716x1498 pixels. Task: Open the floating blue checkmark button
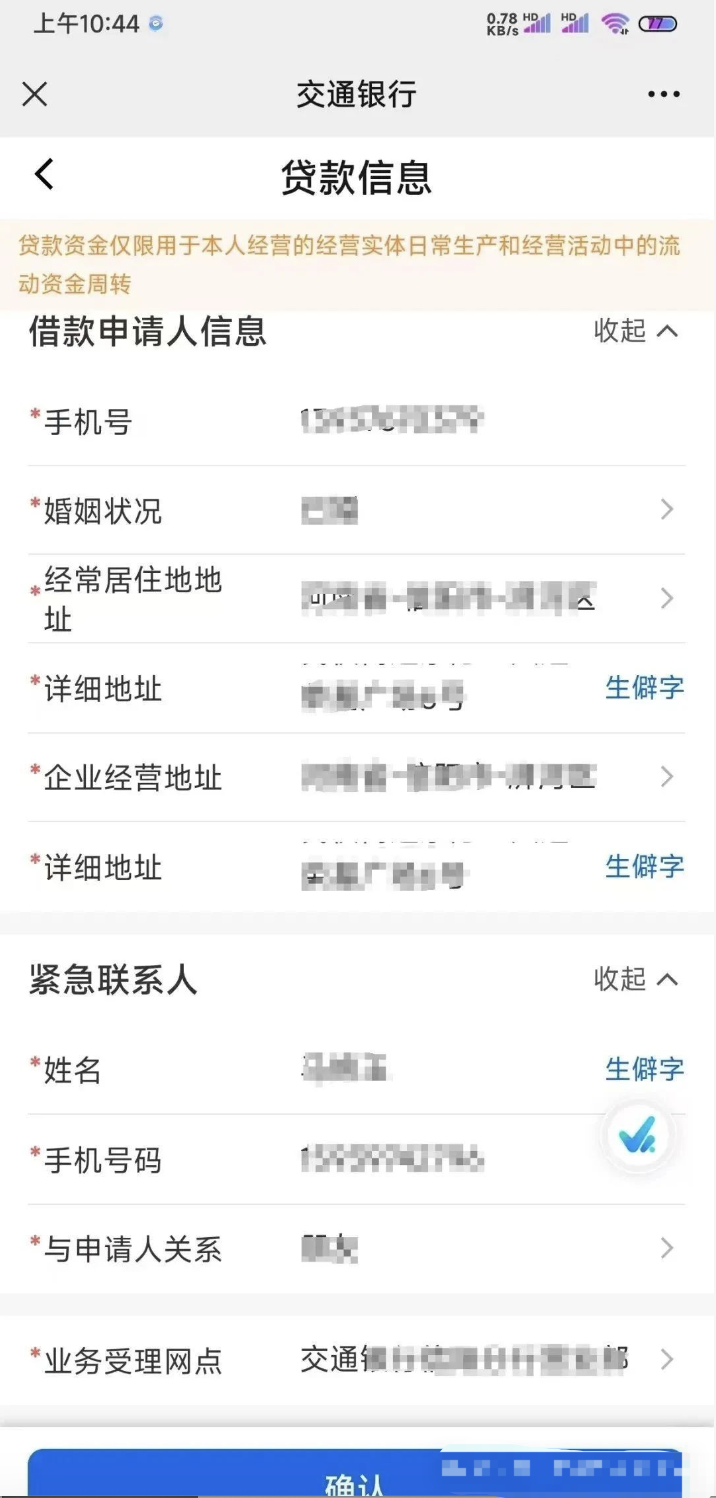pyautogui.click(x=637, y=1136)
